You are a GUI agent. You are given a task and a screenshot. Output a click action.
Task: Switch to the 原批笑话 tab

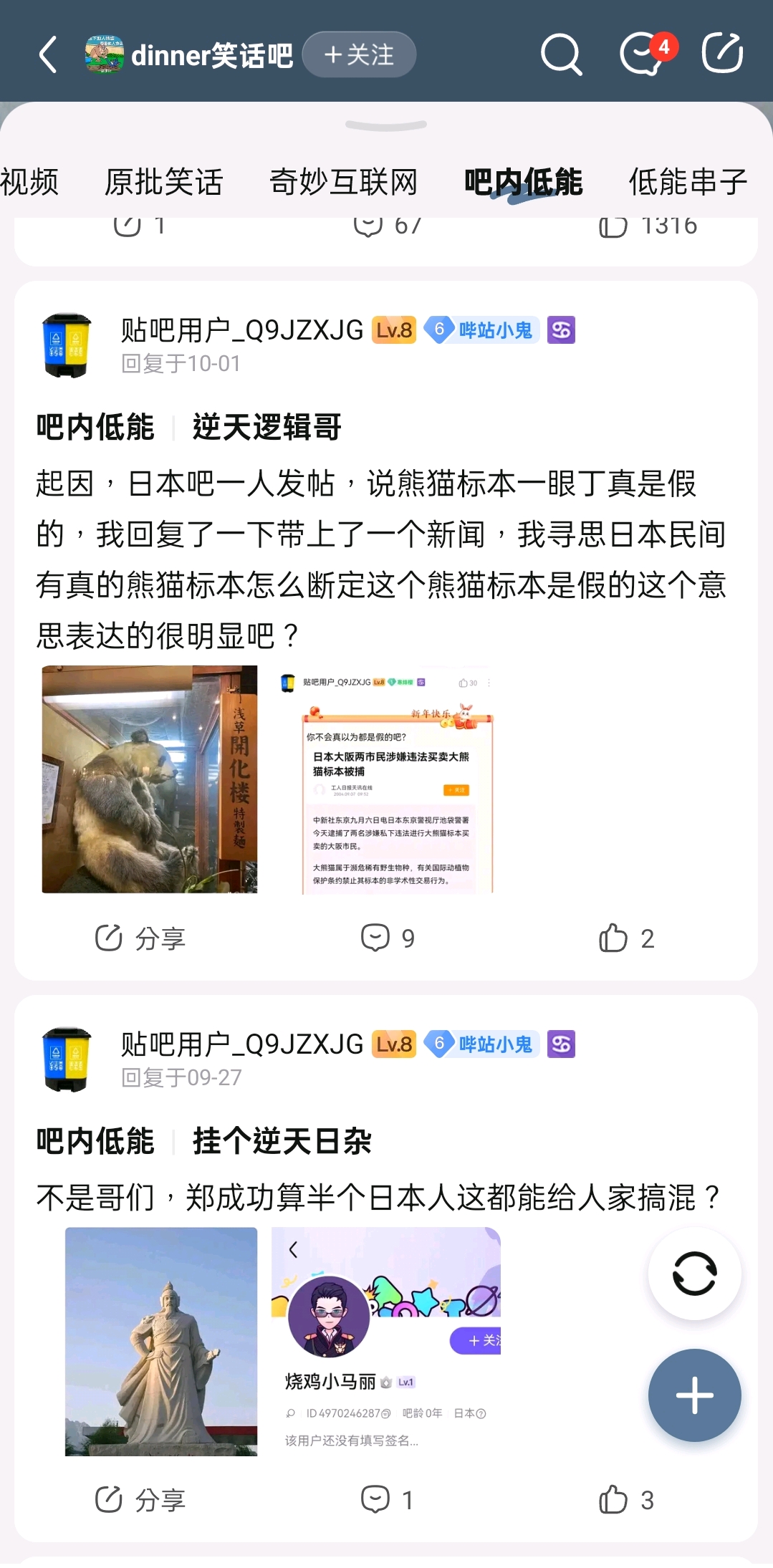163,182
